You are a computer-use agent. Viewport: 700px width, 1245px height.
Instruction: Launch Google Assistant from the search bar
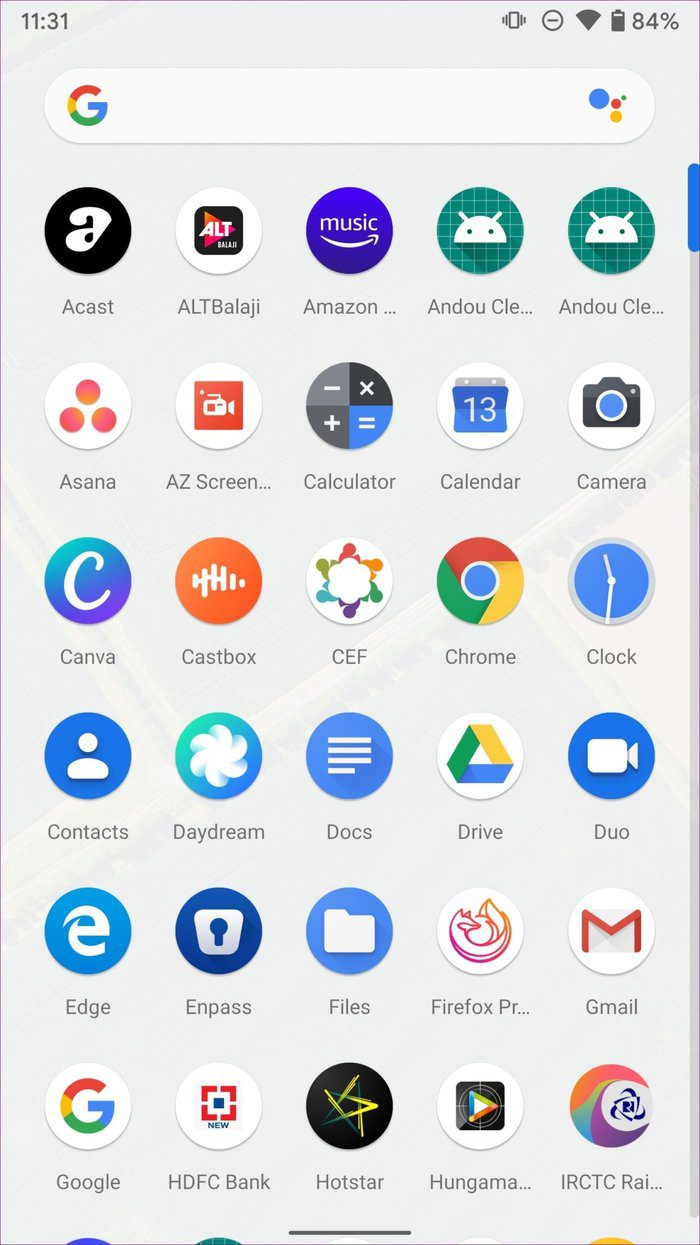607,105
